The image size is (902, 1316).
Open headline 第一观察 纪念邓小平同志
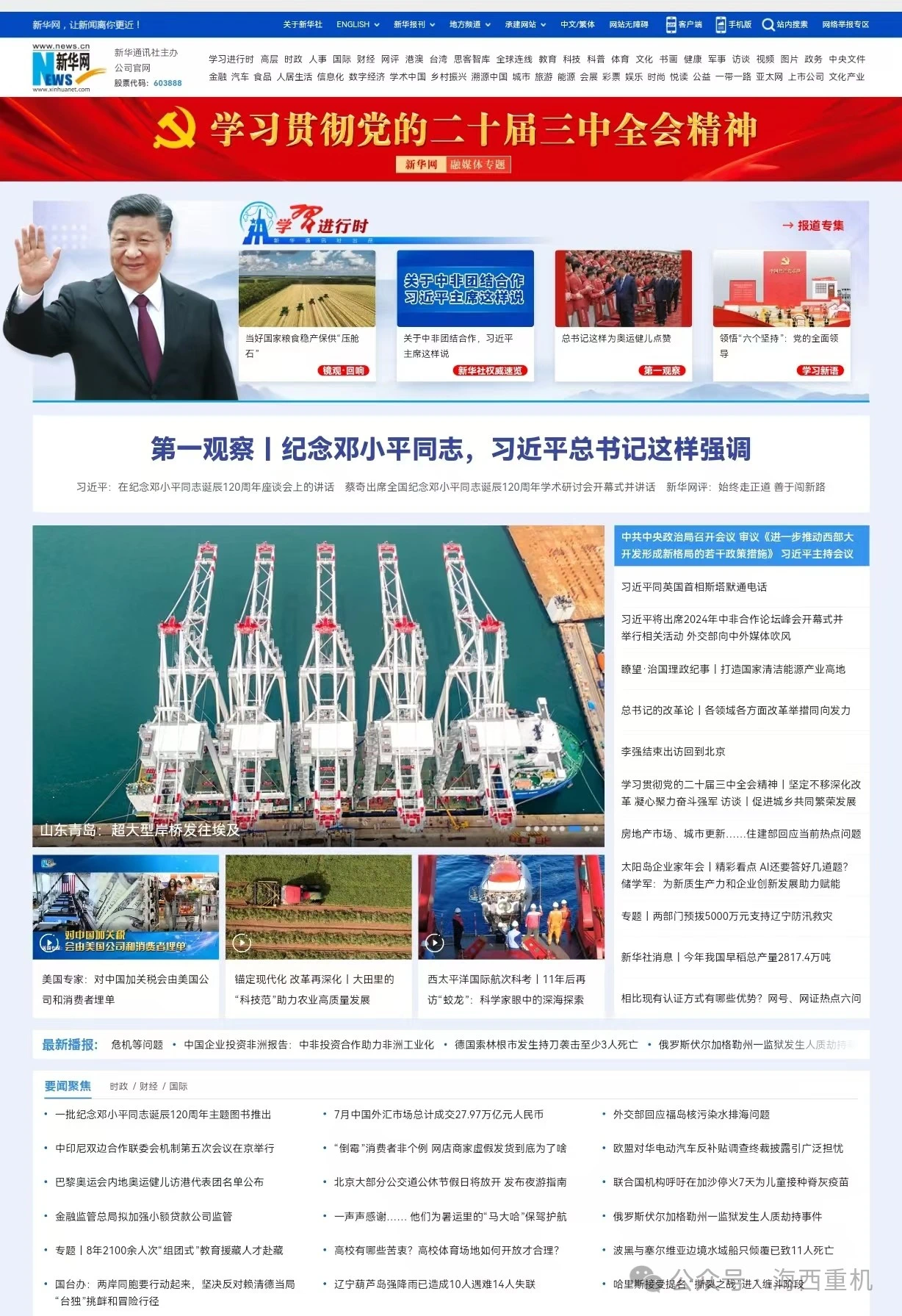tap(450, 448)
